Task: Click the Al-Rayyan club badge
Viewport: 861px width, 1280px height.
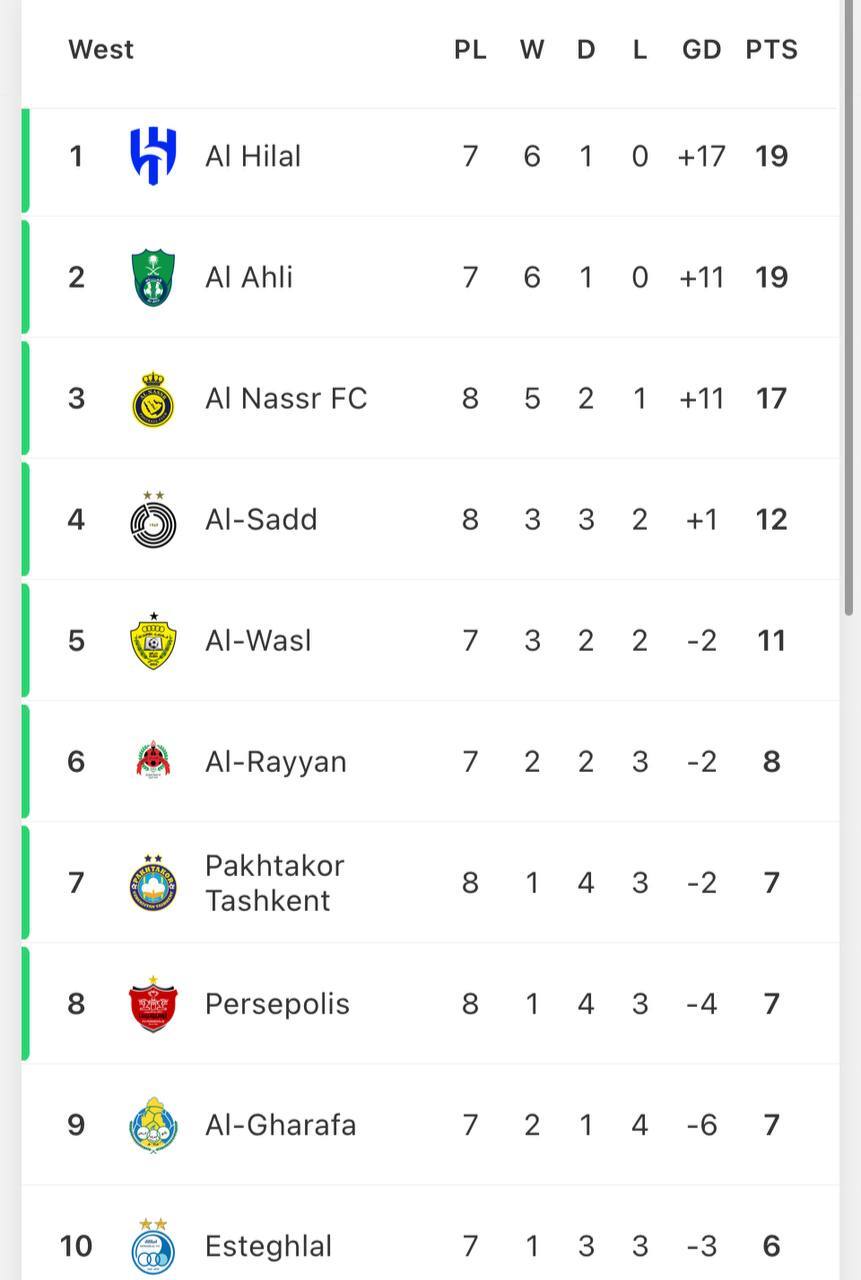Action: click(152, 761)
